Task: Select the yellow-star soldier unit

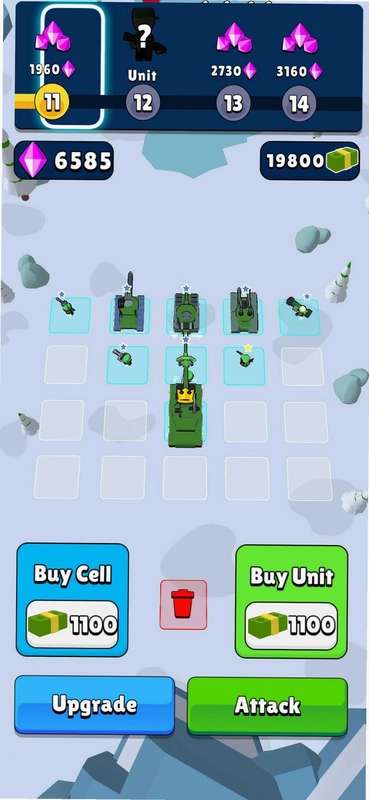Action: pos(245,359)
